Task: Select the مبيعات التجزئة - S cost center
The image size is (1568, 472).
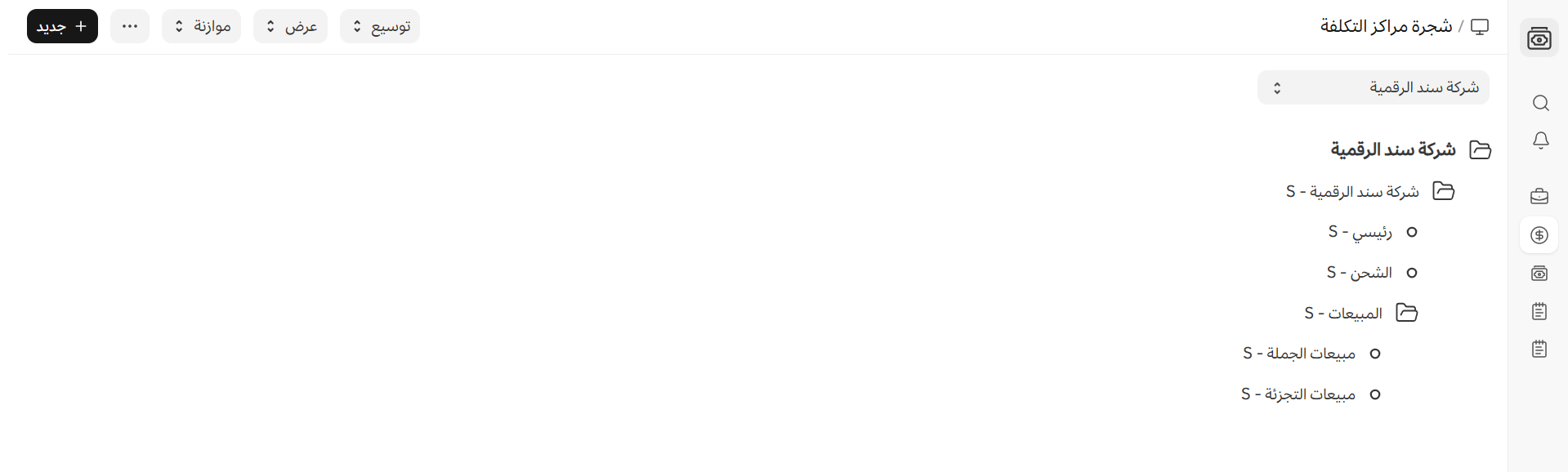Action: pos(1298,394)
